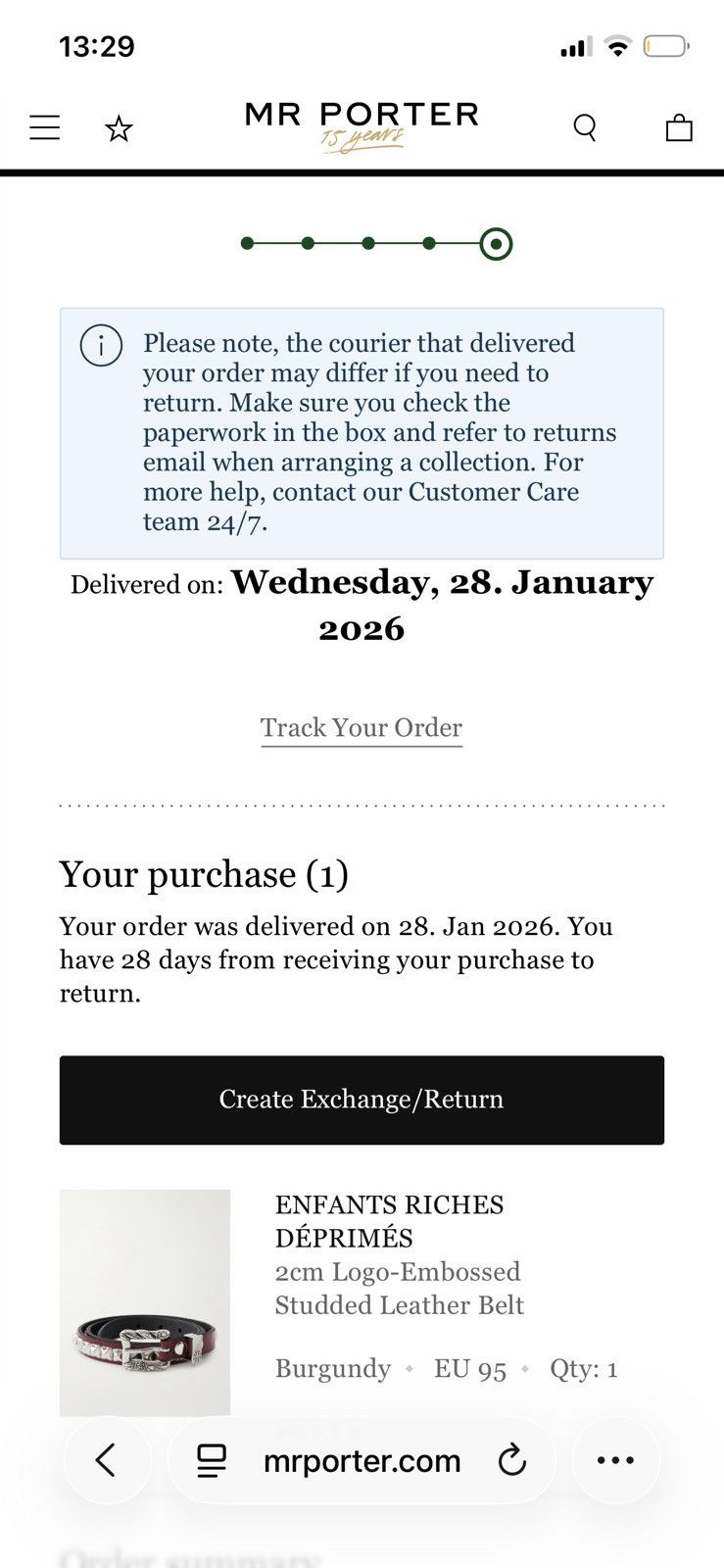Open the Enfants Riches Déprimés belt image

click(x=145, y=1302)
